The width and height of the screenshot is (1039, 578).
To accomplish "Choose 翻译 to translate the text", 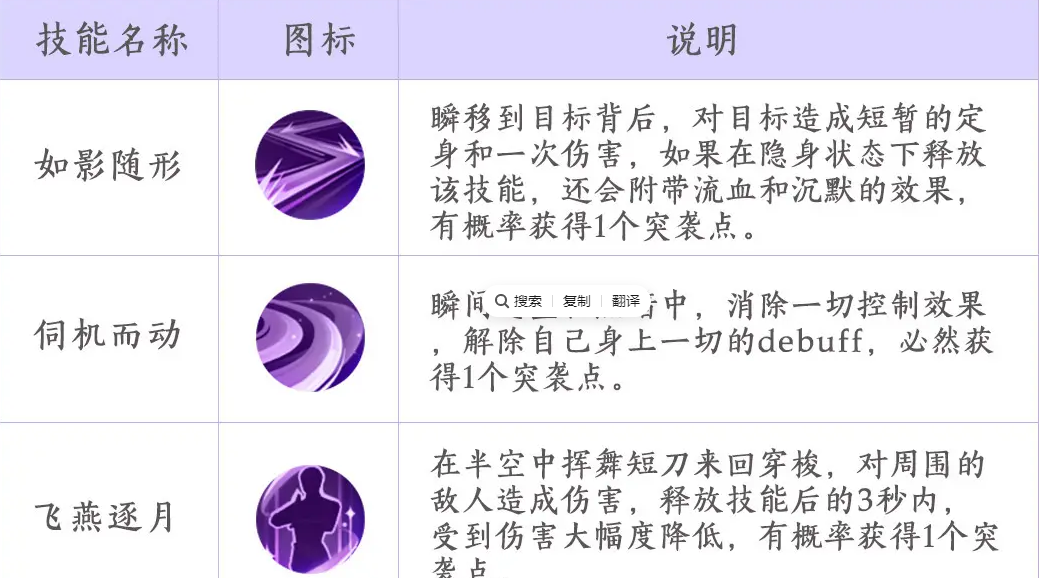I will (x=626, y=301).
